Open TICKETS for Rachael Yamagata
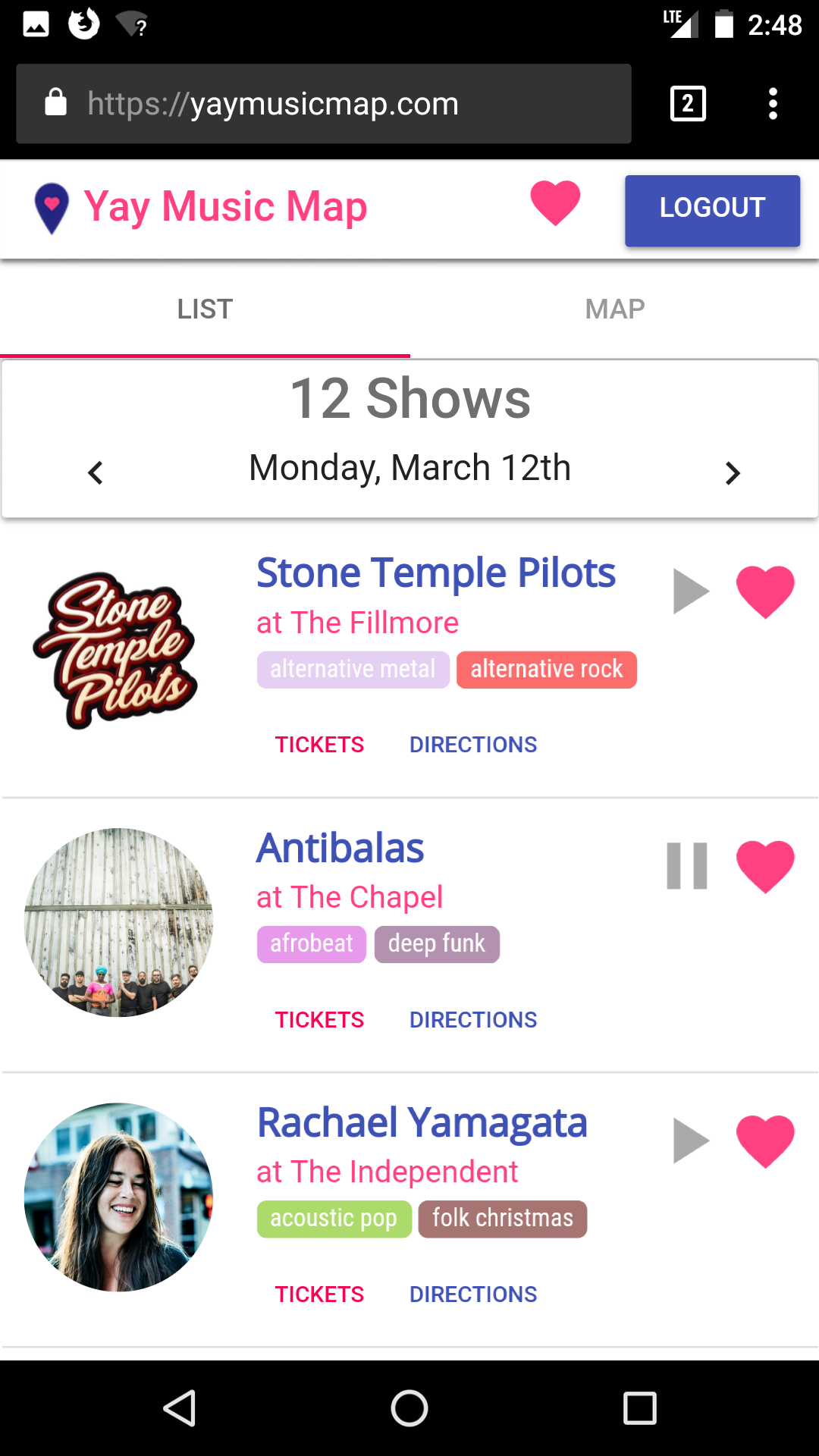819x1456 pixels. [319, 1294]
